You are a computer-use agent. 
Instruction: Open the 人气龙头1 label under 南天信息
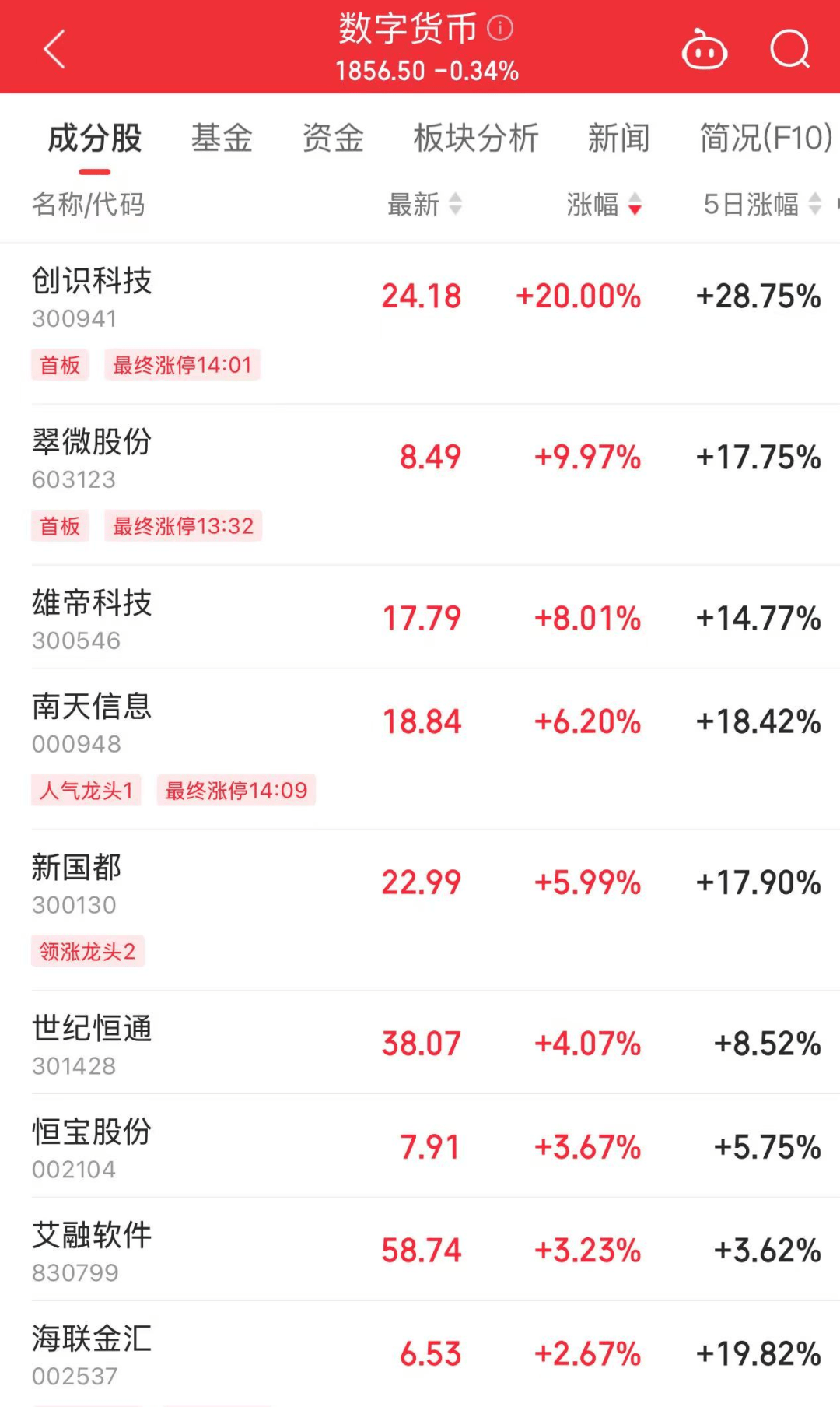(86, 791)
